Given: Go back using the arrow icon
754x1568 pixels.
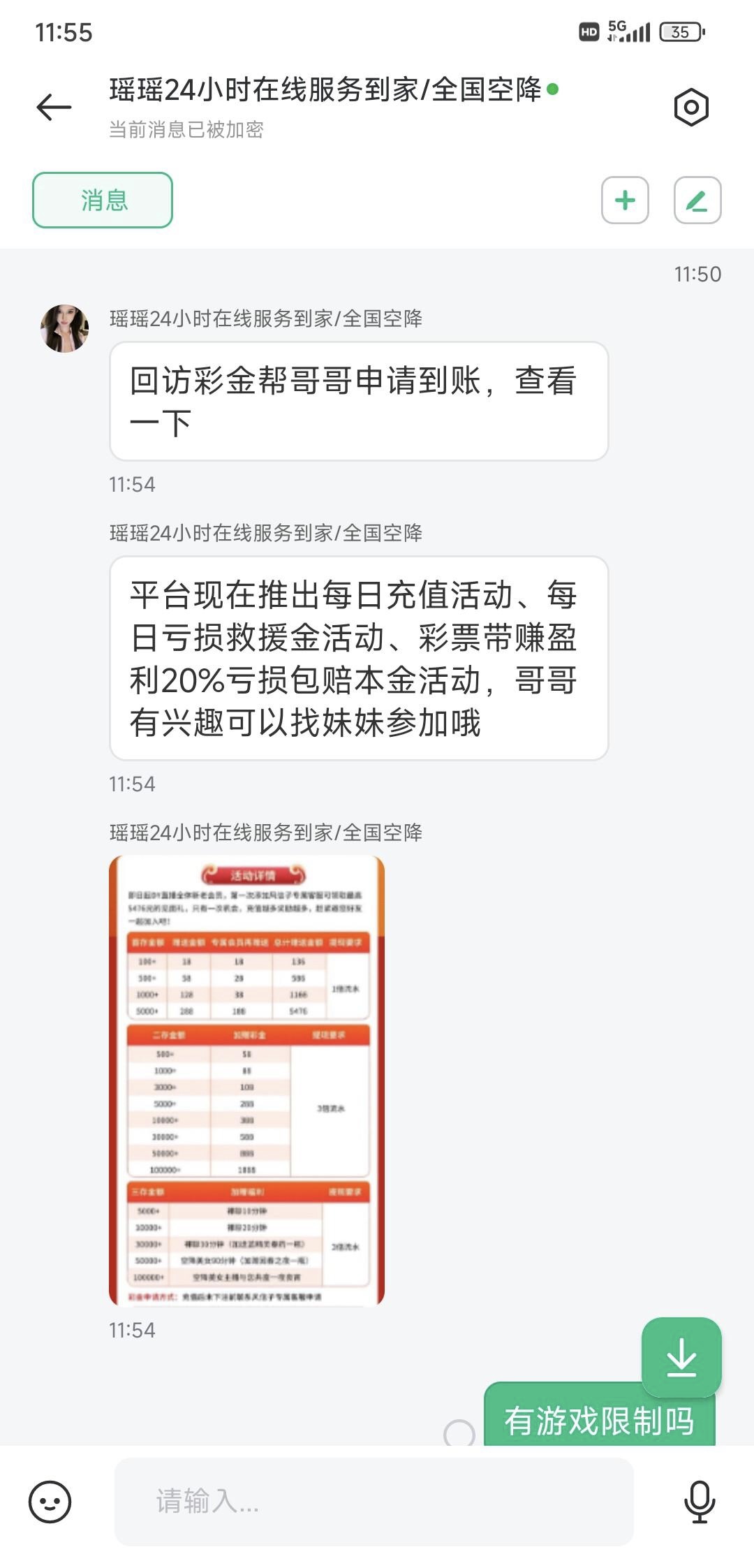Looking at the screenshot, I should (x=54, y=107).
